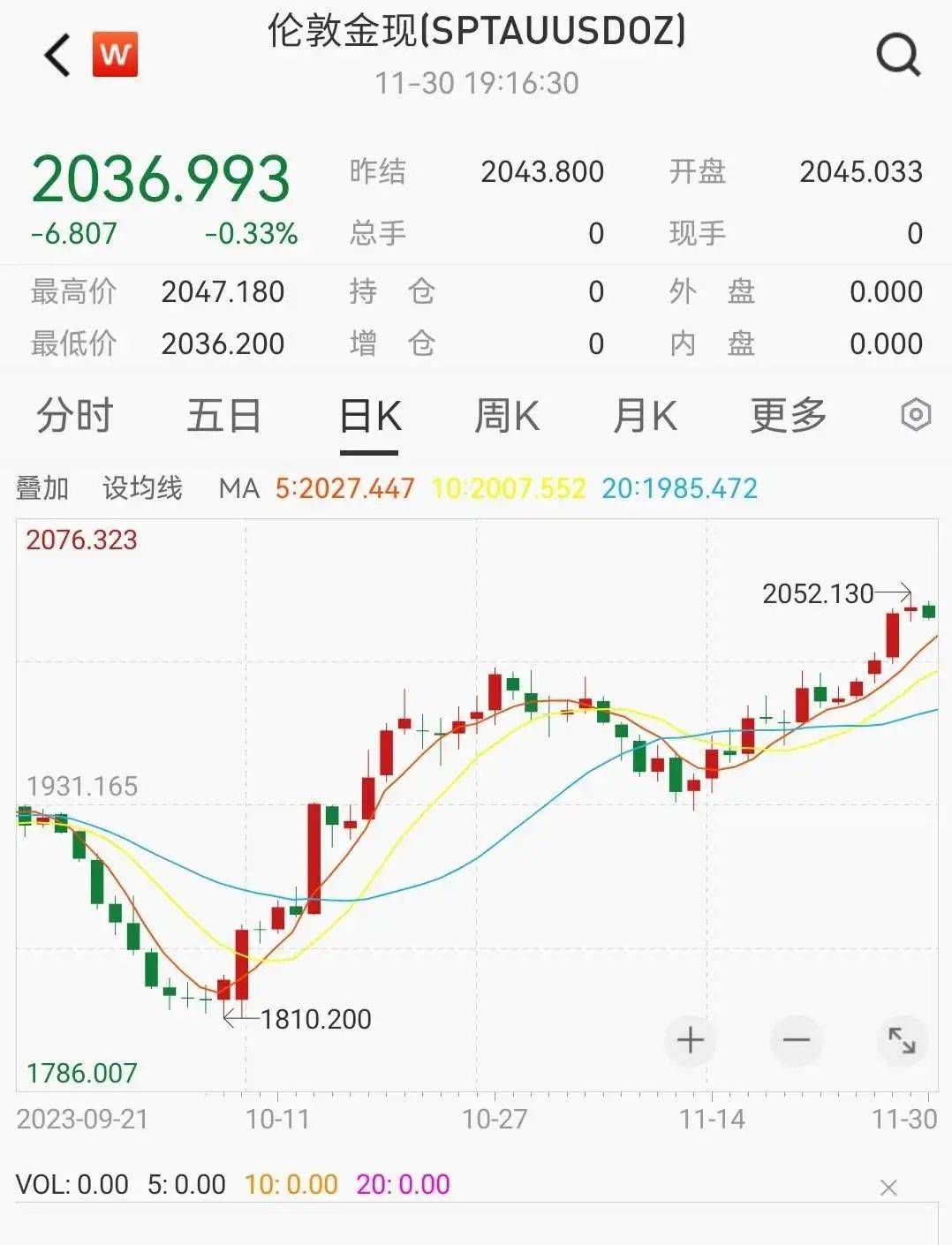This screenshot has height=1245, width=952.
Task: Zoom in the chart with plus button
Action: (x=690, y=1040)
